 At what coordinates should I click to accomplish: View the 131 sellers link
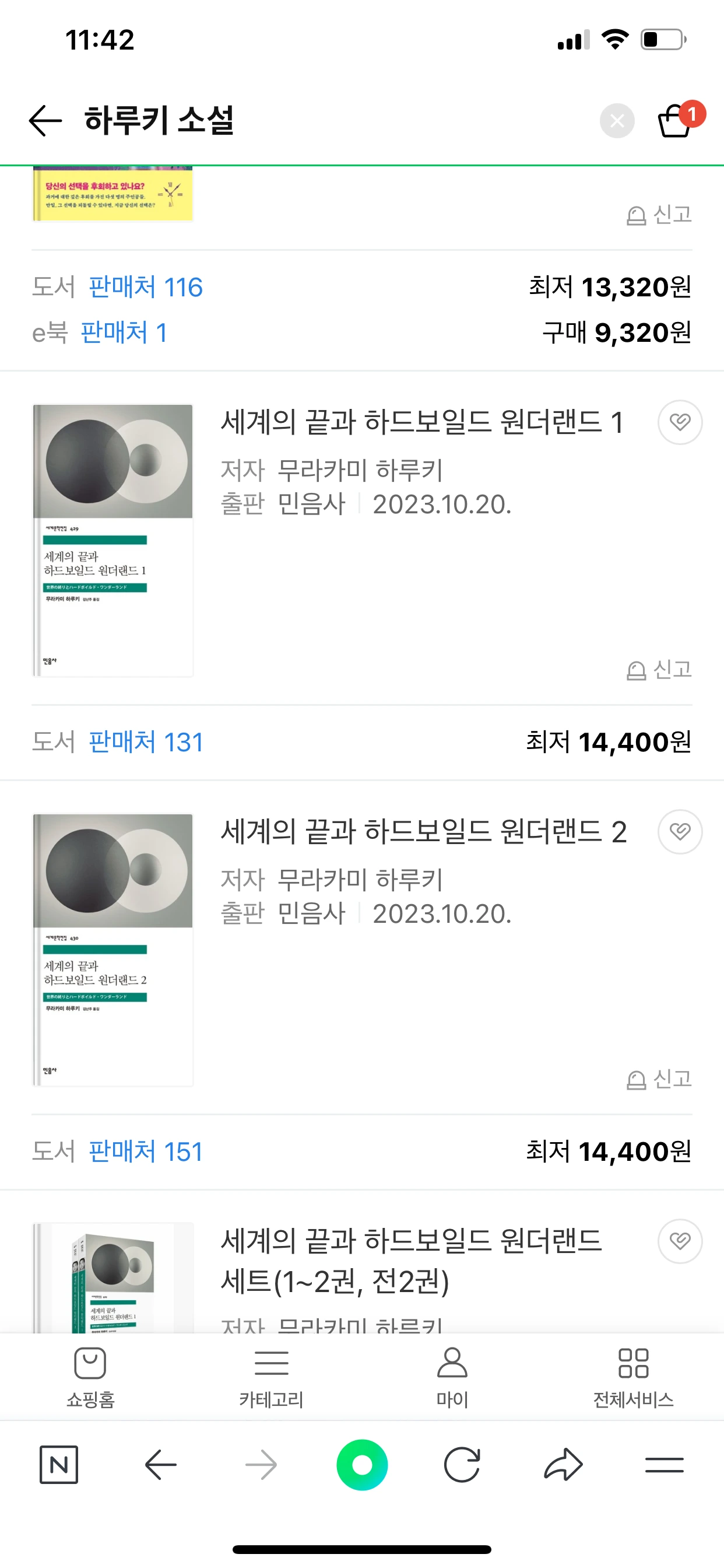[x=145, y=742]
